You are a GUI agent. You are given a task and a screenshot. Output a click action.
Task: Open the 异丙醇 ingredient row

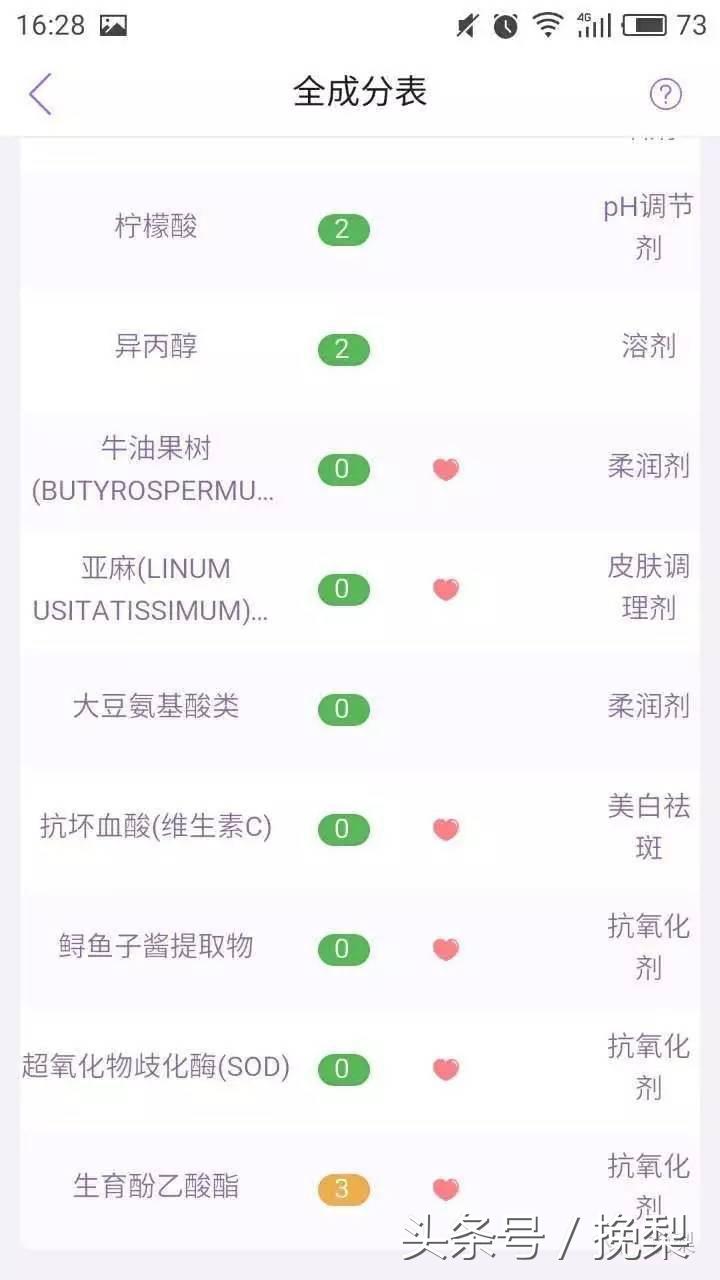point(156,347)
